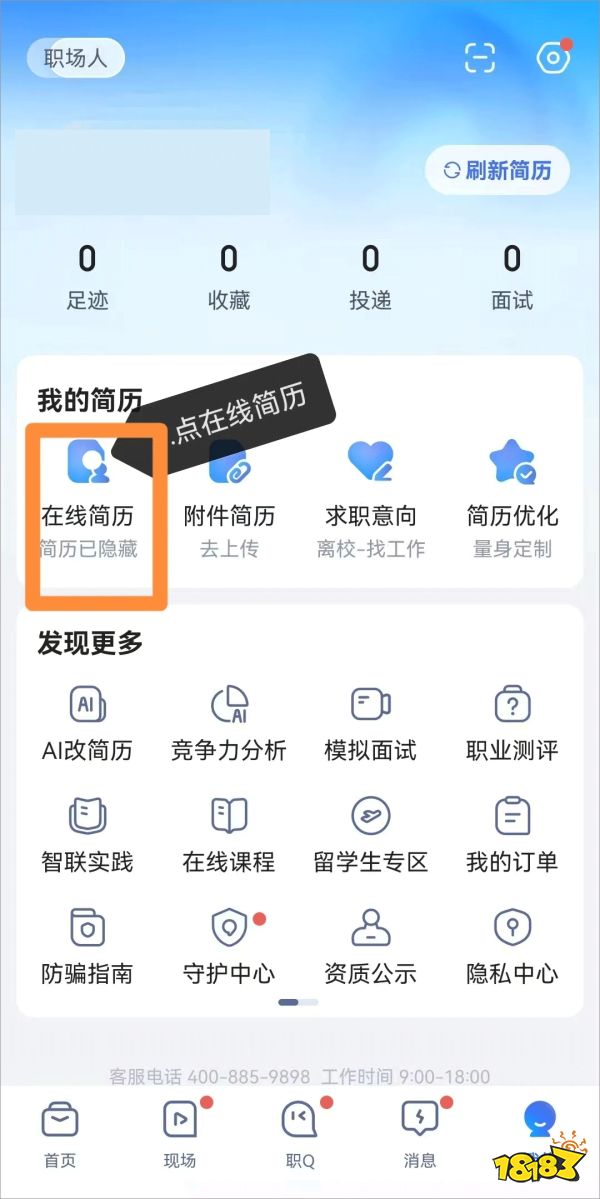
Task: Open 隐私中心 privacy center
Action: click(512, 946)
